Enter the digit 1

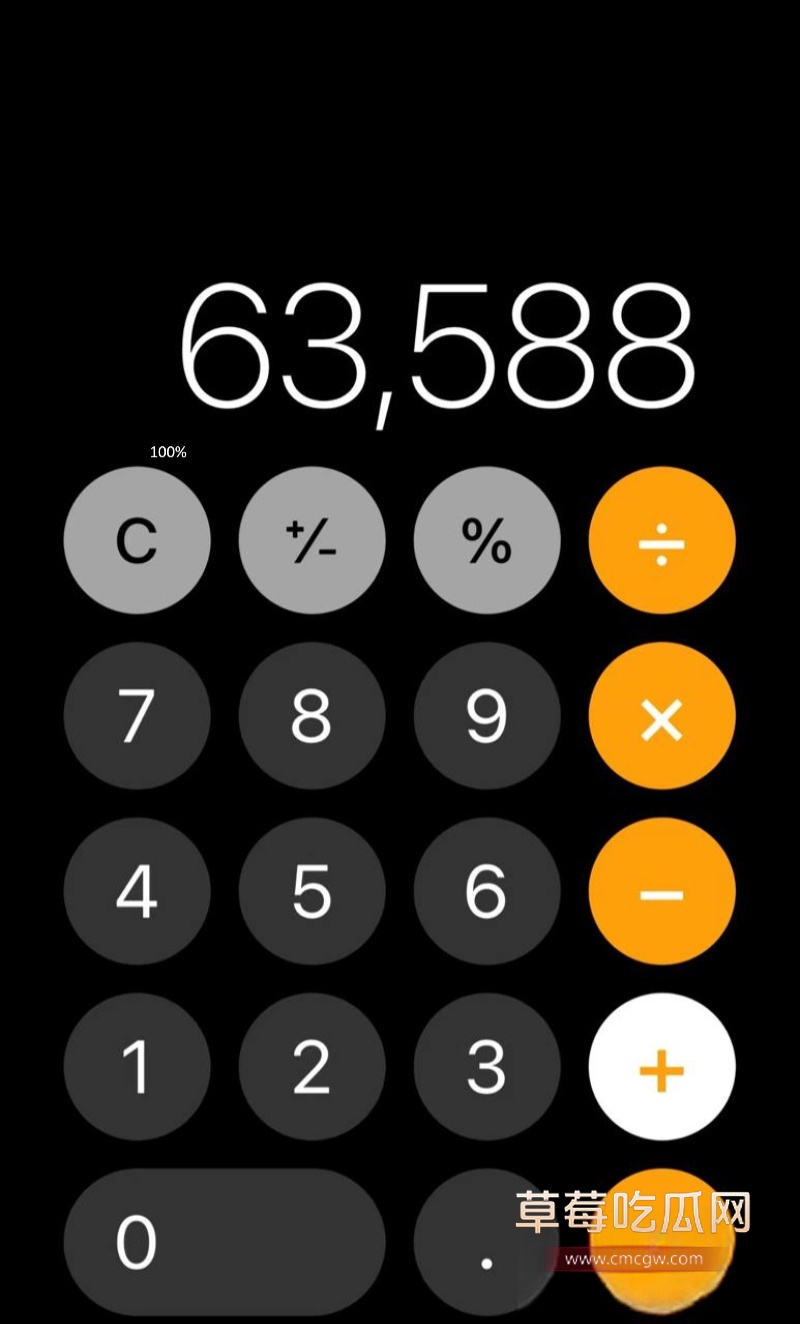(x=137, y=1066)
